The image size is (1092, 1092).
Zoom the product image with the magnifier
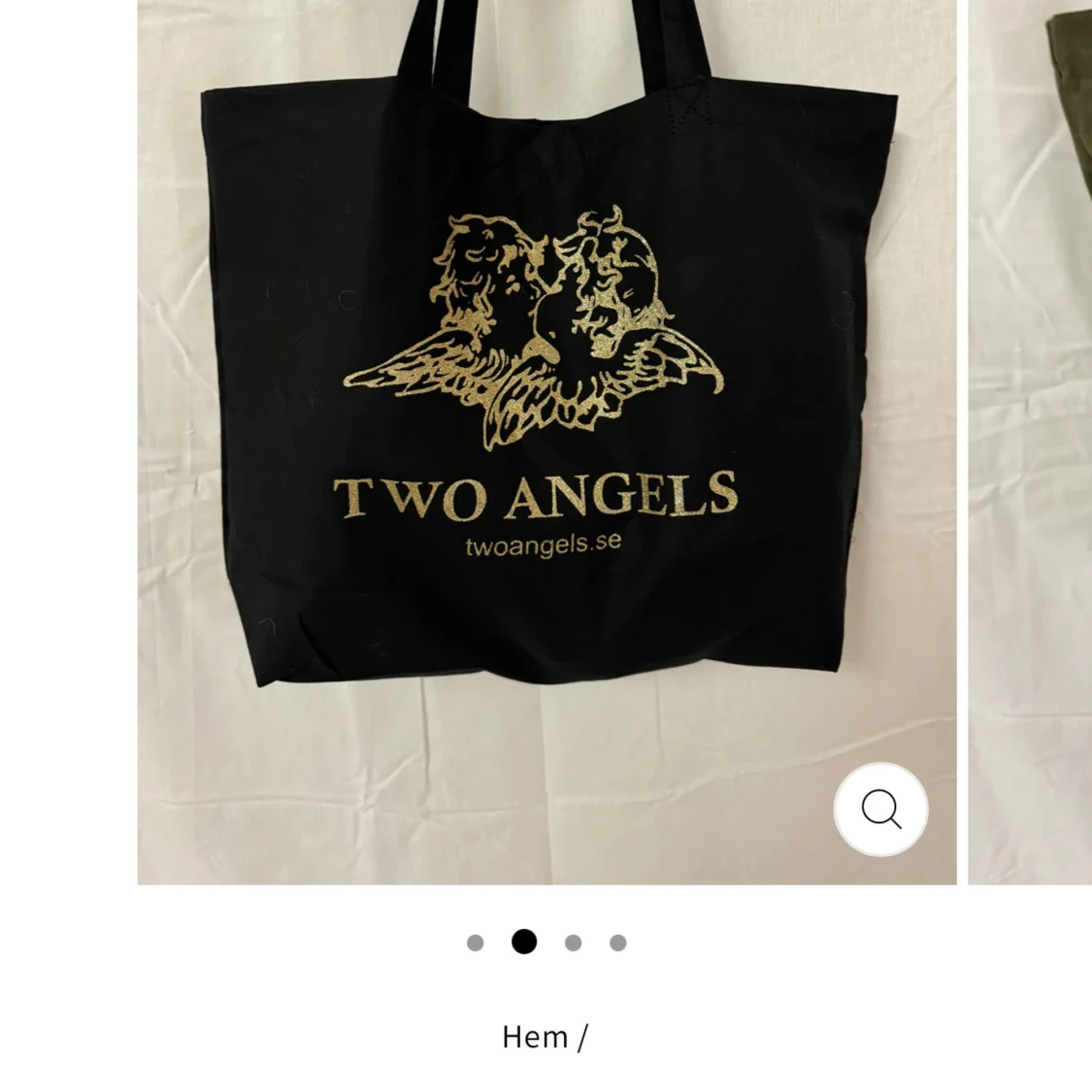[880, 810]
